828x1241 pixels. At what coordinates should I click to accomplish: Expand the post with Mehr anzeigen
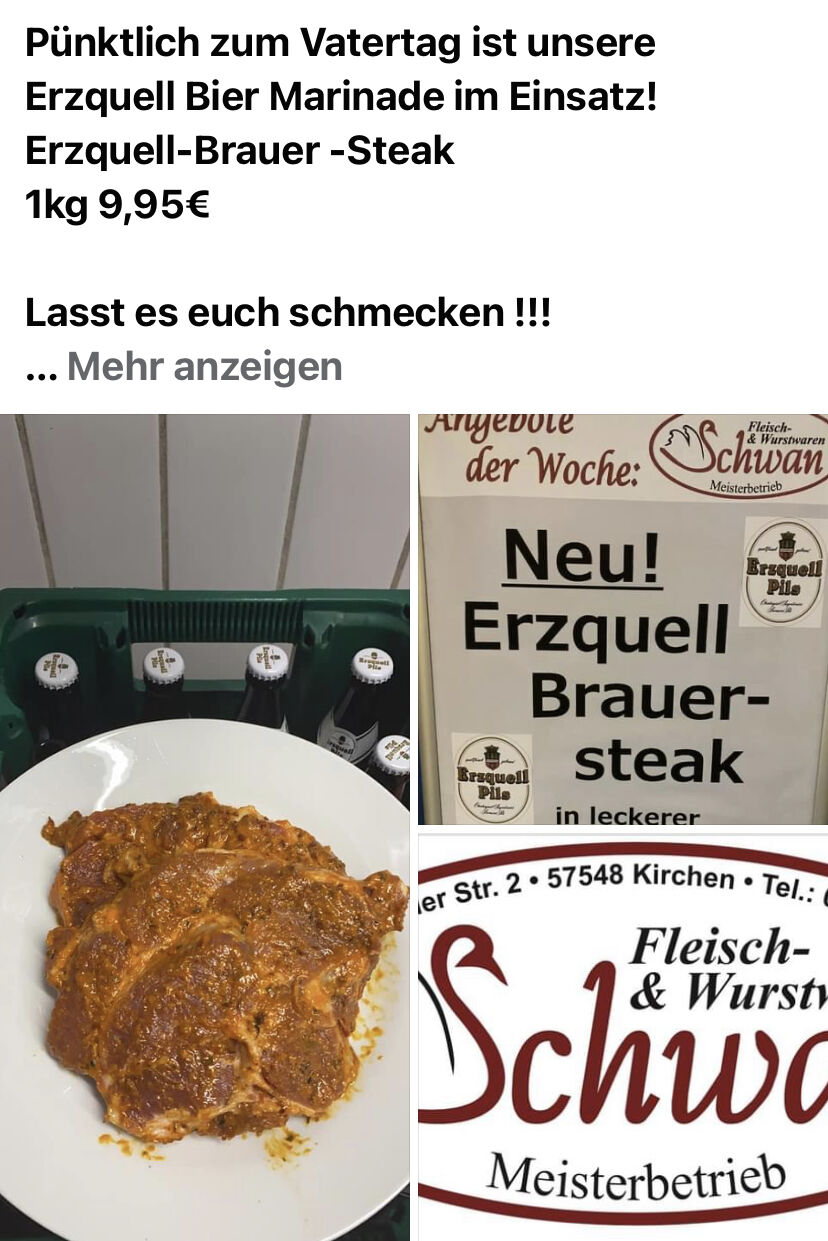(204, 367)
